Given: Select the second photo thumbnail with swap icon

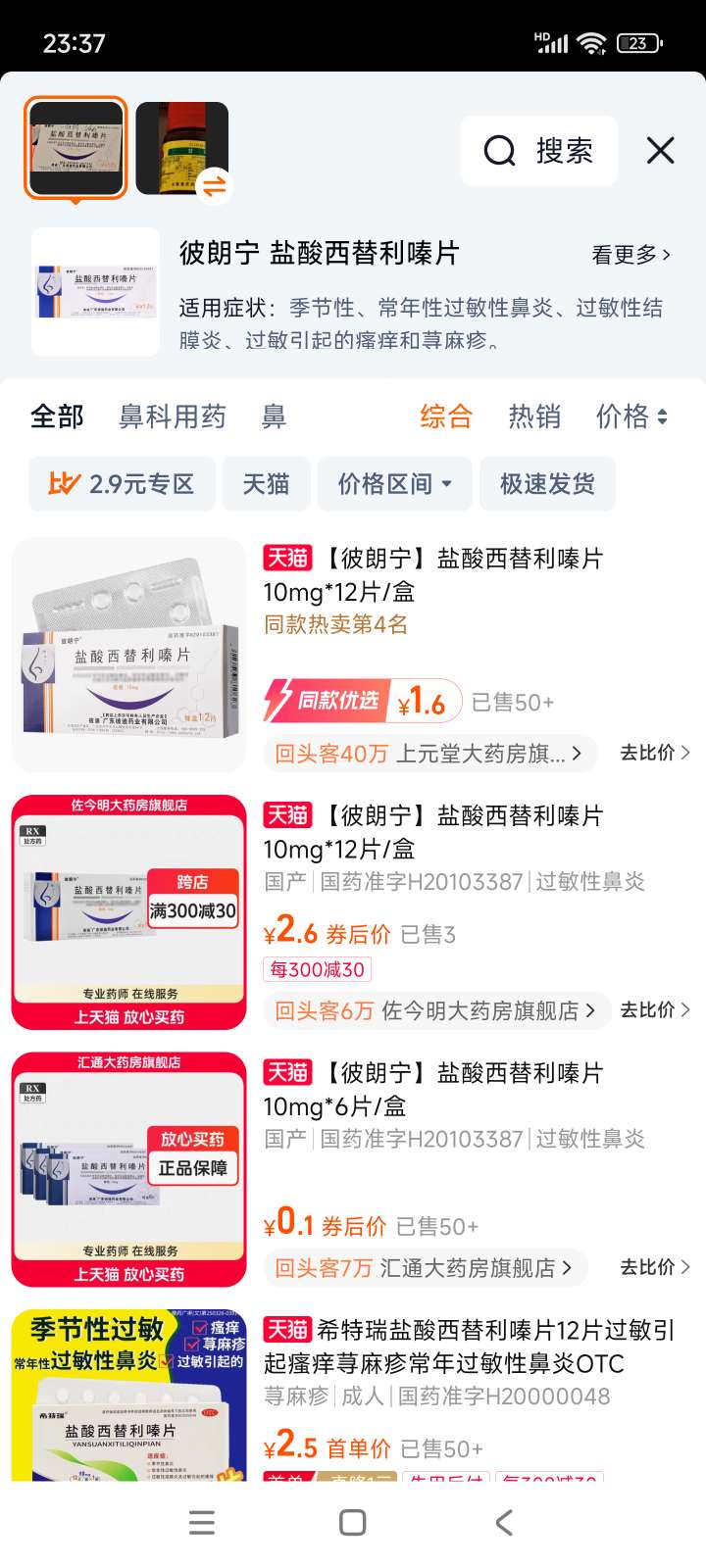Looking at the screenshot, I should pos(182,149).
